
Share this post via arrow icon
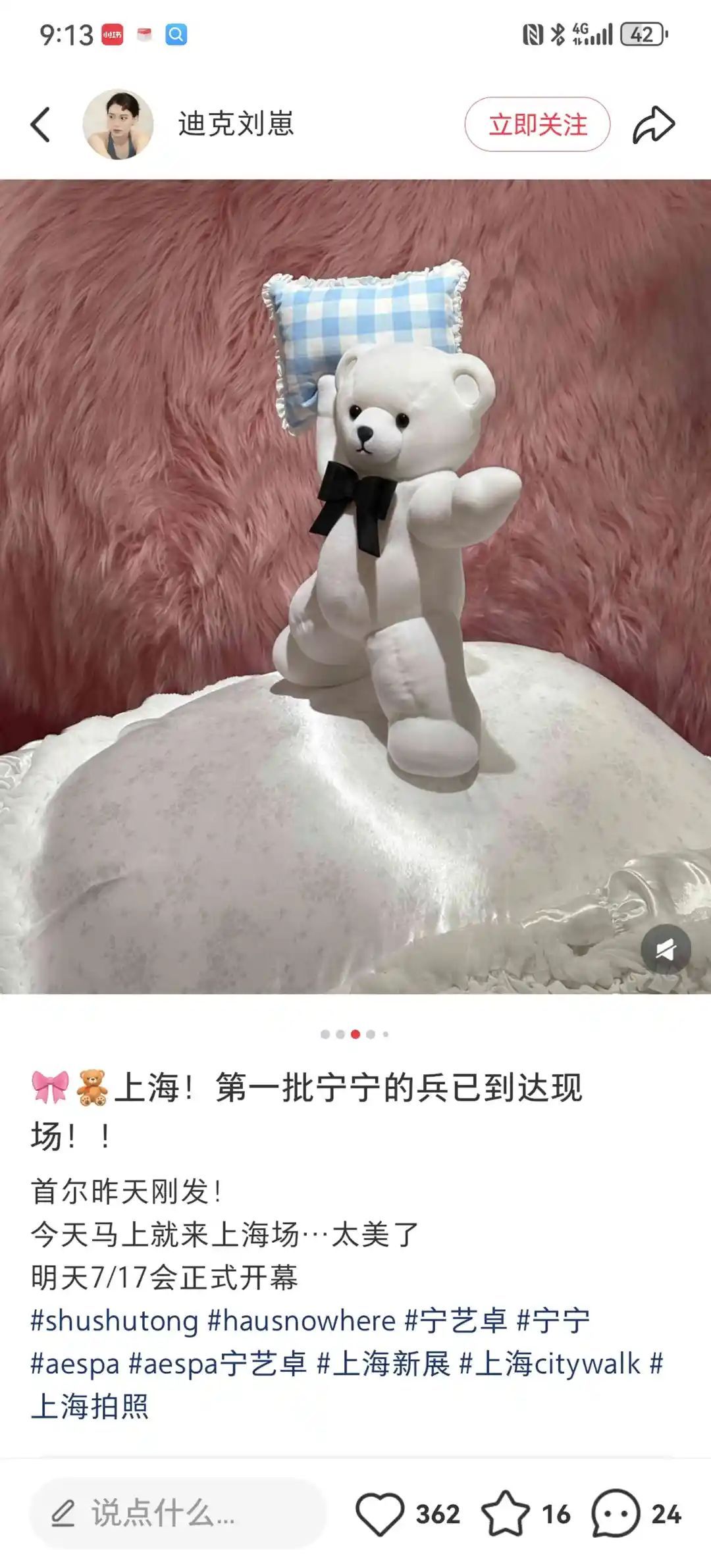[x=653, y=124]
